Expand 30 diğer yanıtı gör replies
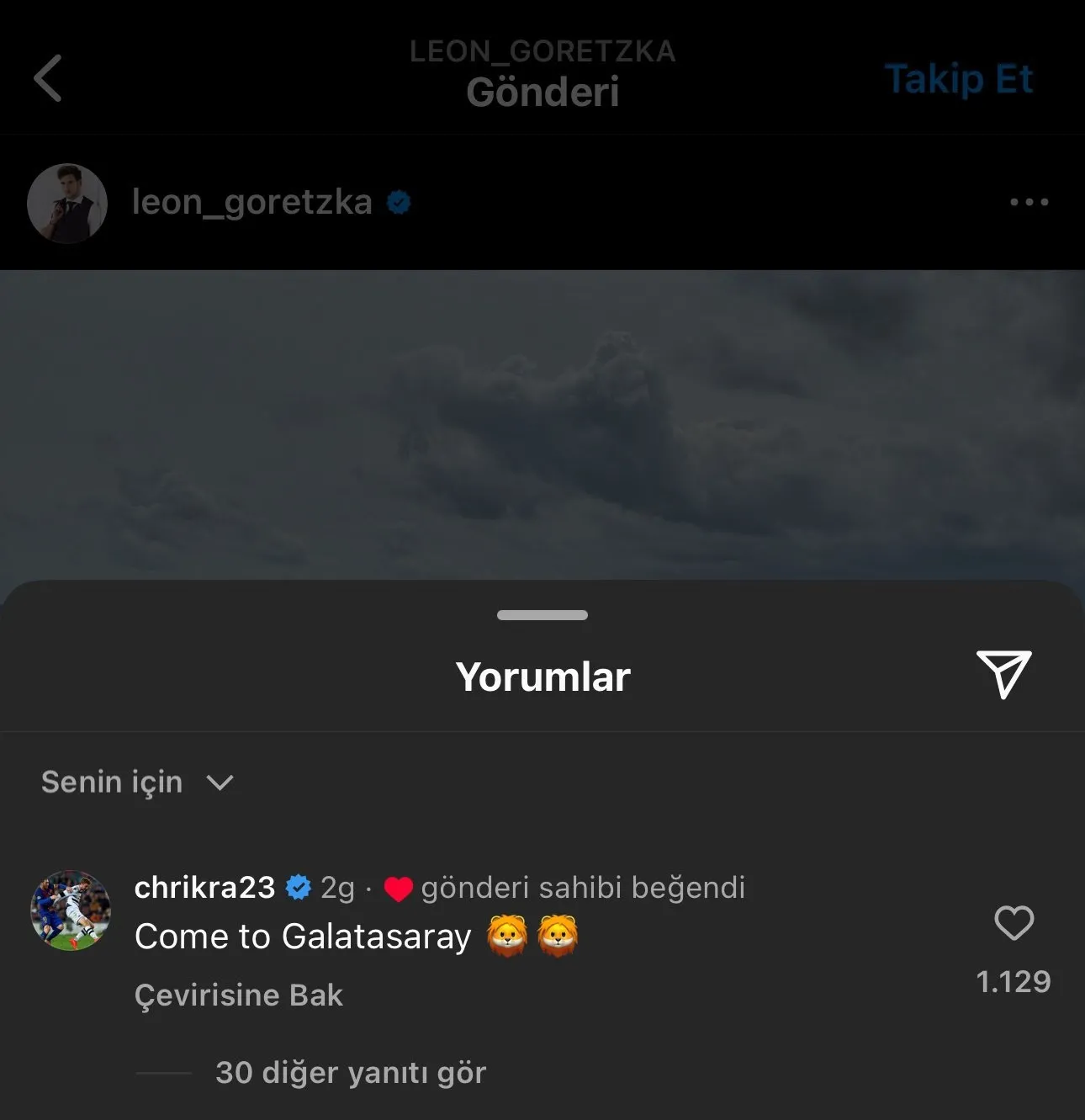Screen dimensions: 1085x1120 (350, 1072)
